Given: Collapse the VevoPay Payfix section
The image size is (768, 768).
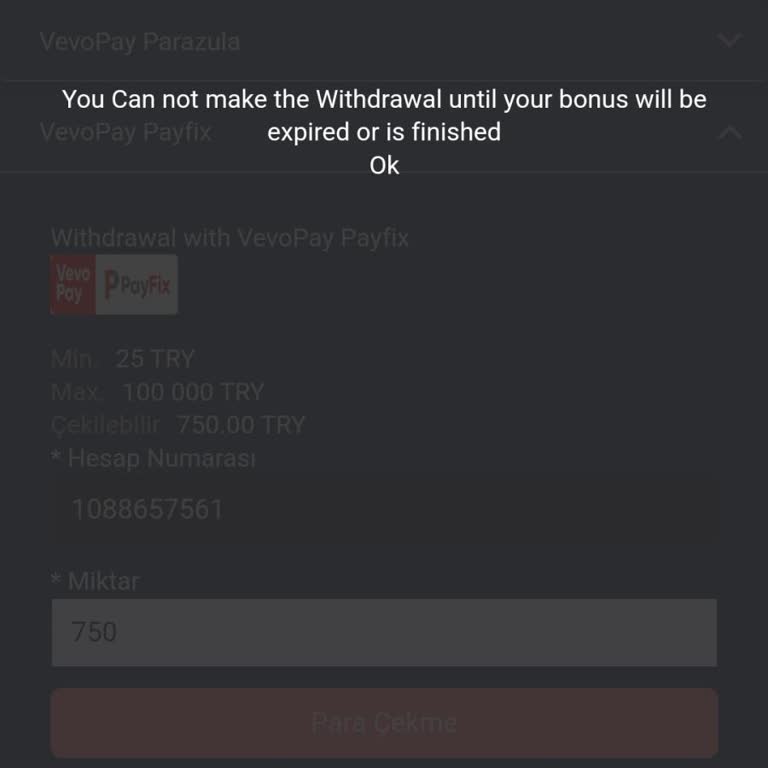Looking at the screenshot, I should click(730, 132).
